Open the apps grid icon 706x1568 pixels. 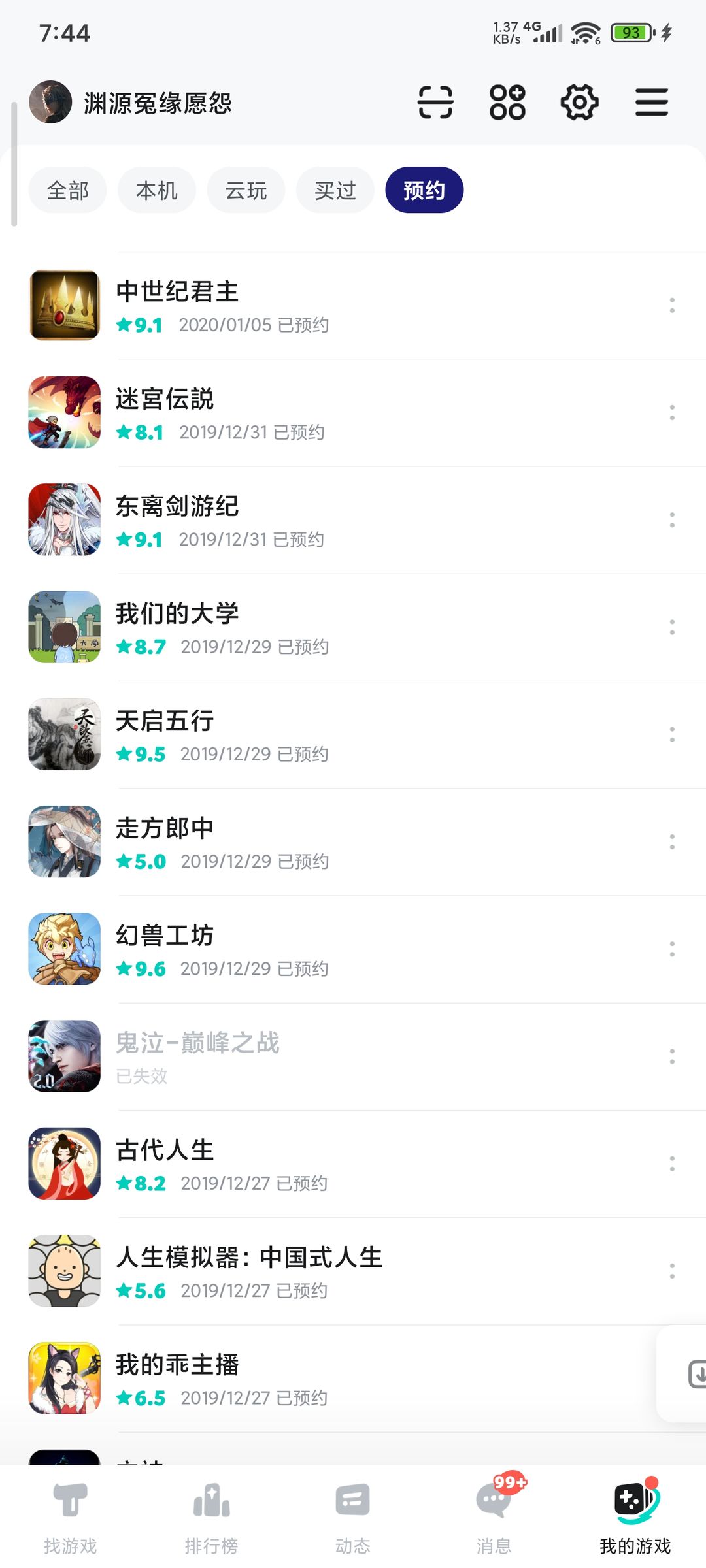(507, 103)
